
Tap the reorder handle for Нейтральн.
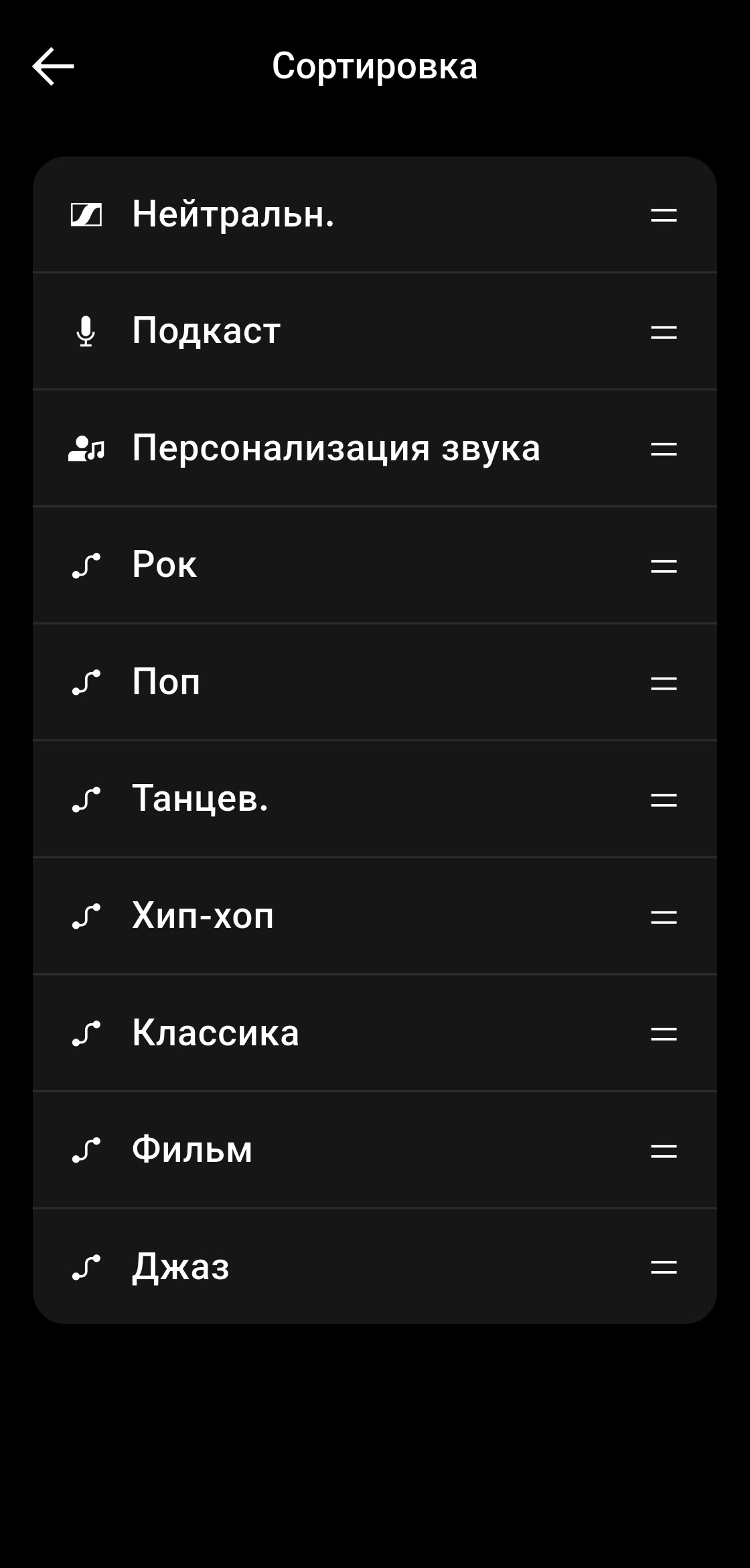664,215
